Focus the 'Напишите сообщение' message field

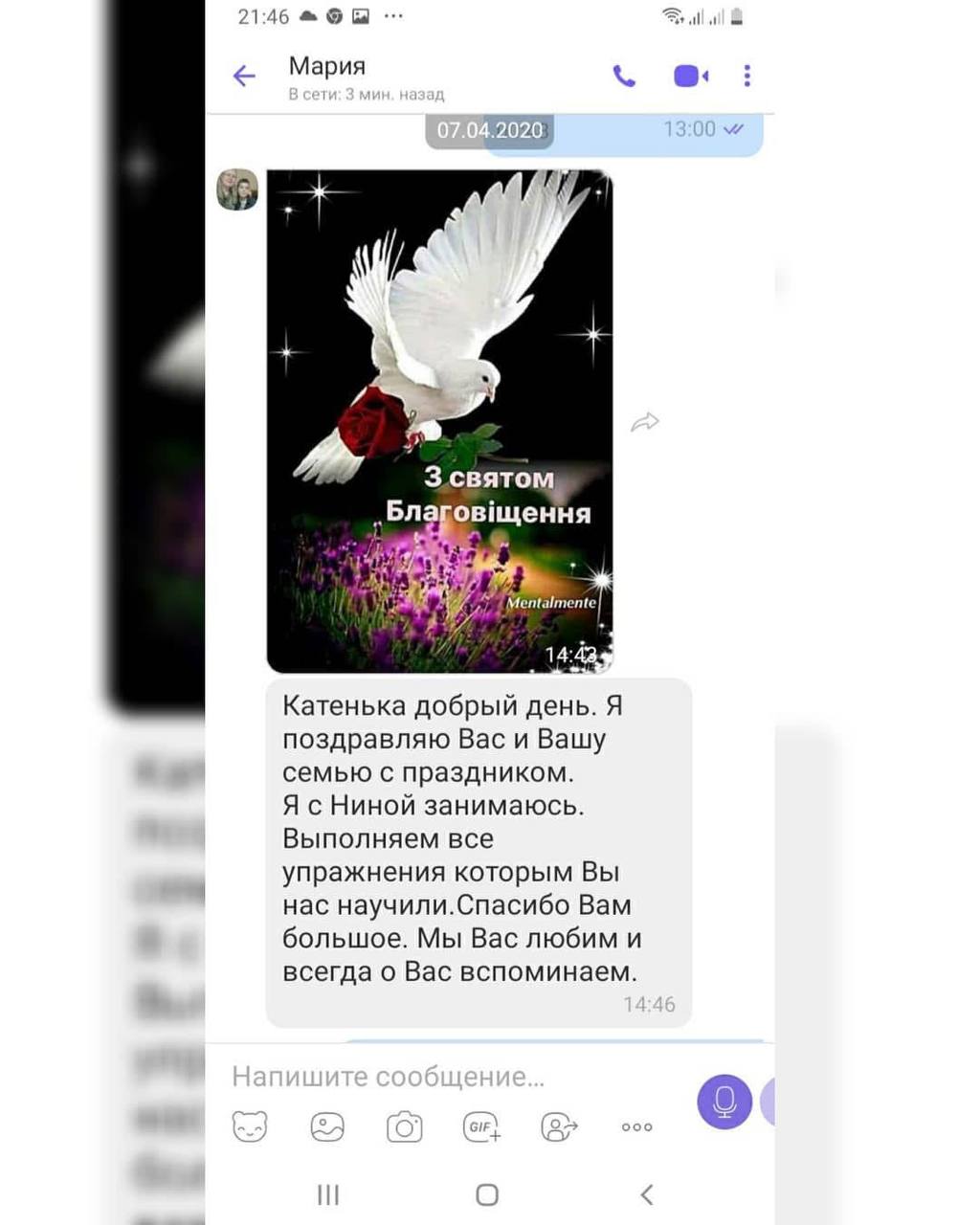(x=450, y=1077)
